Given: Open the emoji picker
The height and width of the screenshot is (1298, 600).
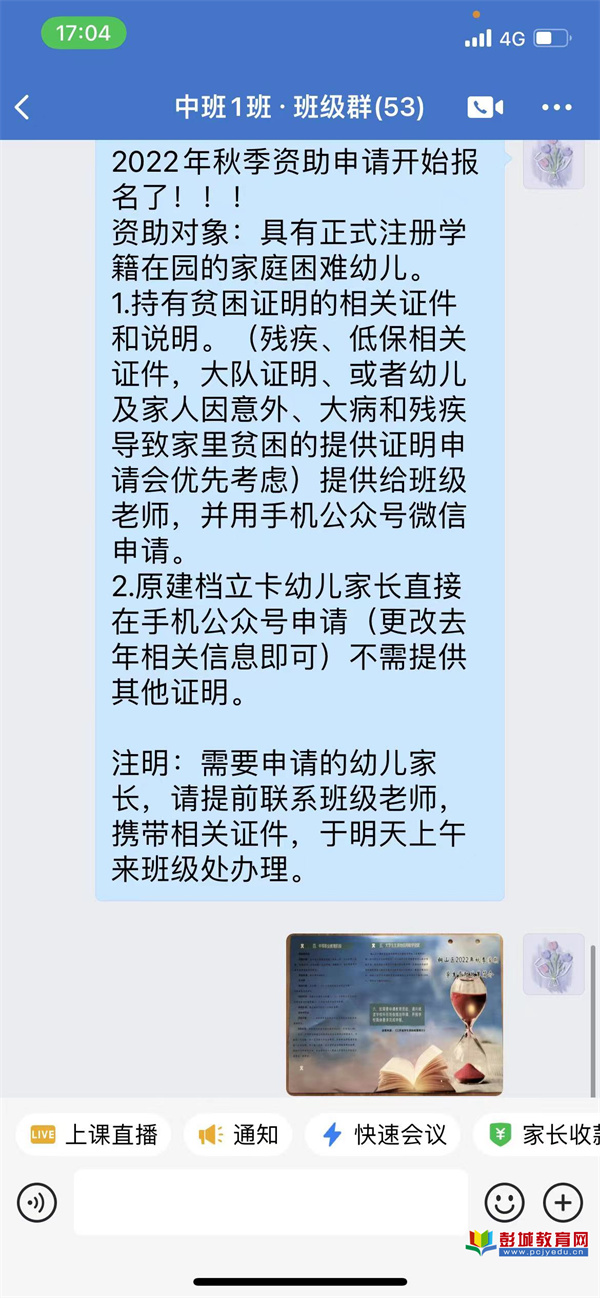Looking at the screenshot, I should pos(504,1202).
